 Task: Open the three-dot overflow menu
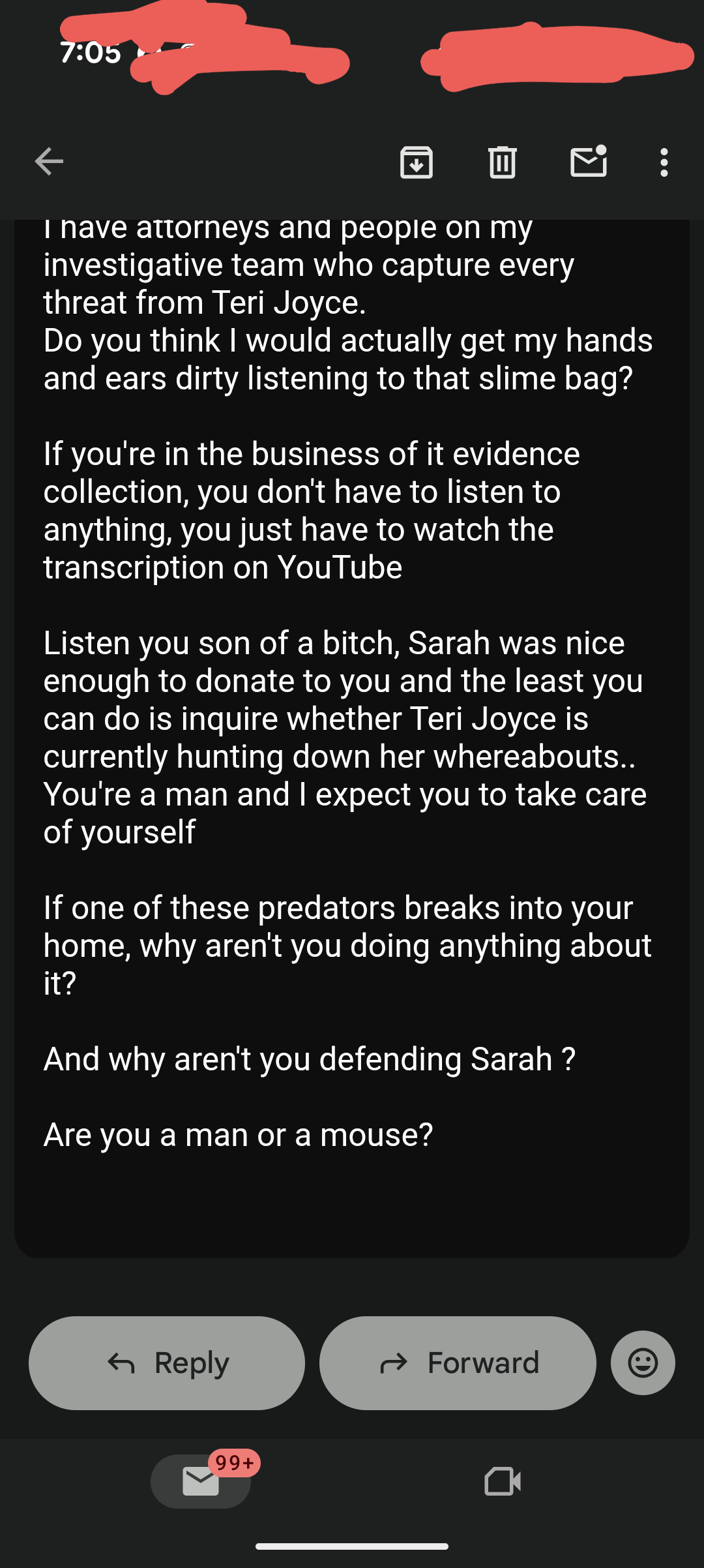click(664, 162)
